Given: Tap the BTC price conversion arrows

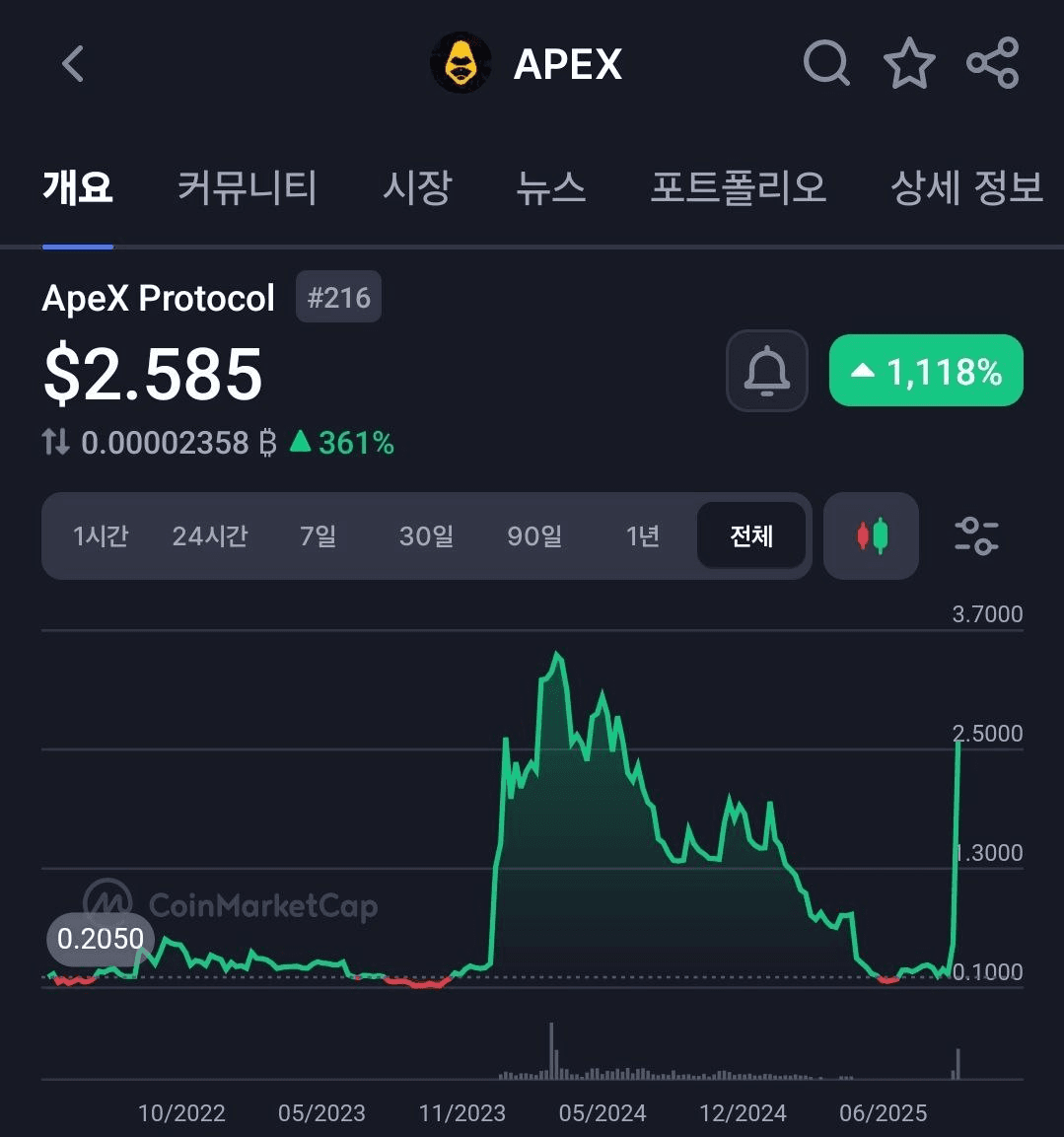Looking at the screenshot, I should tap(56, 443).
